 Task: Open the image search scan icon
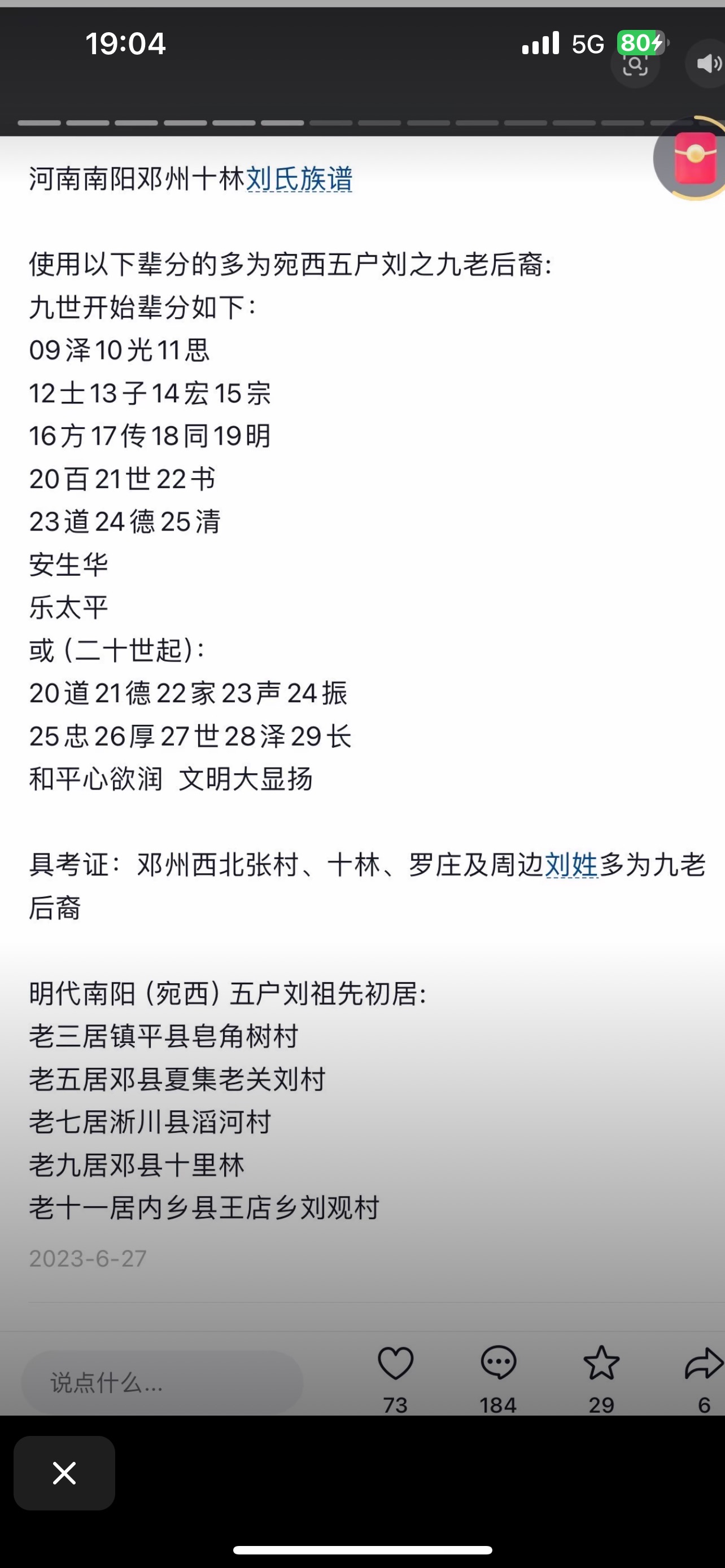point(635,64)
